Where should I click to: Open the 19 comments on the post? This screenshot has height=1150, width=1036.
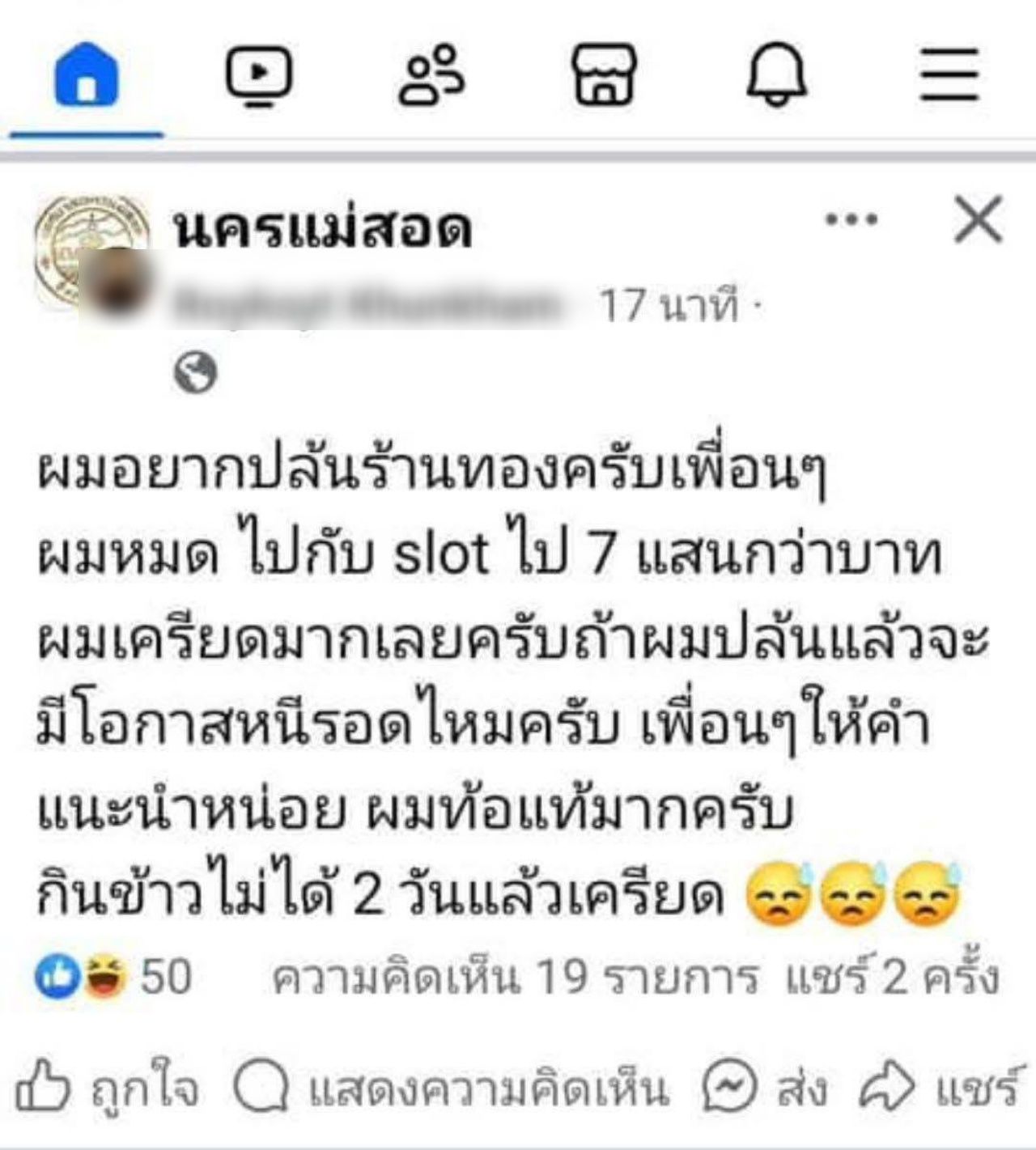click(515, 978)
